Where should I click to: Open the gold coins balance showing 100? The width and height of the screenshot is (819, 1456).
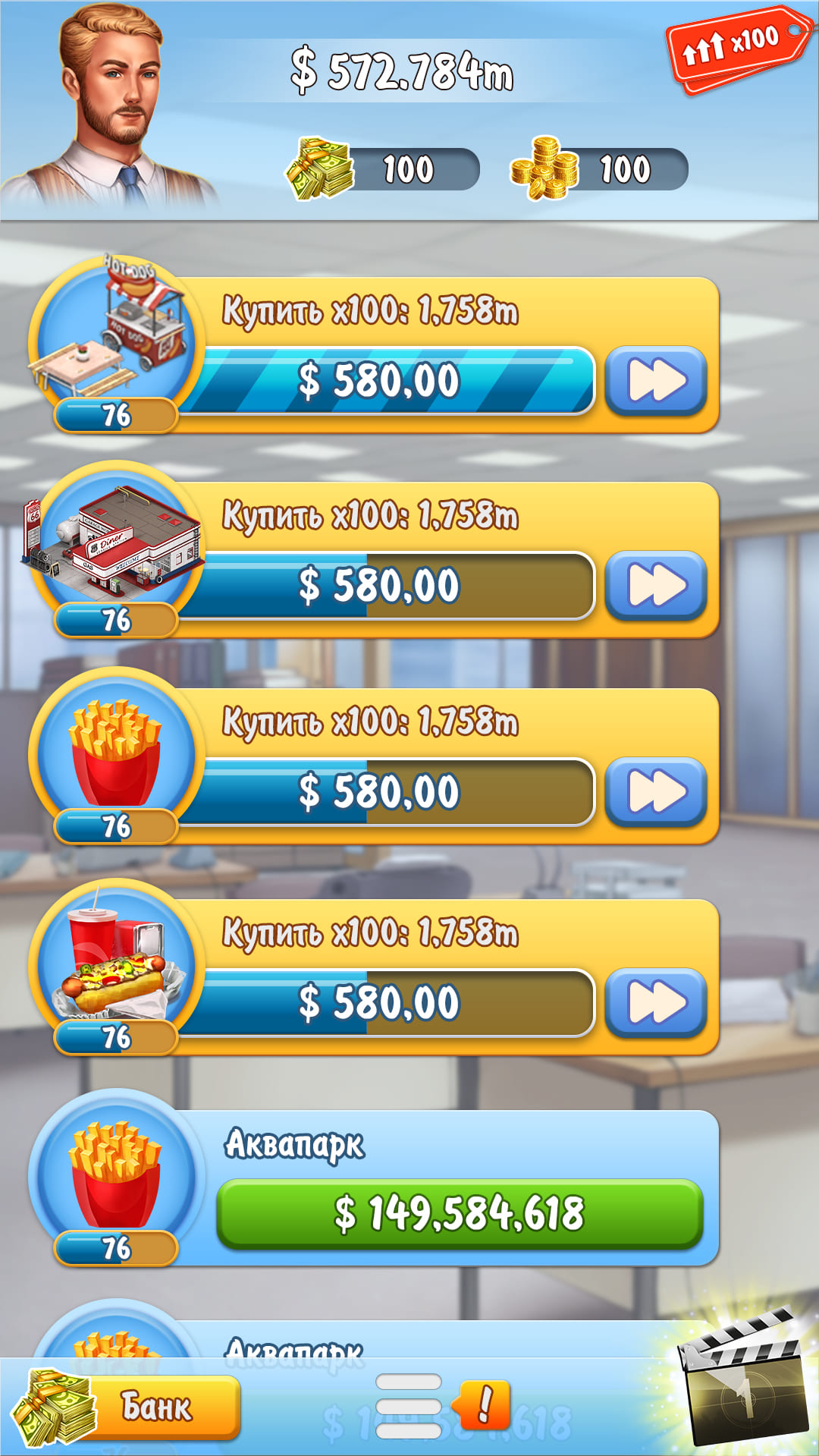[x=599, y=168]
